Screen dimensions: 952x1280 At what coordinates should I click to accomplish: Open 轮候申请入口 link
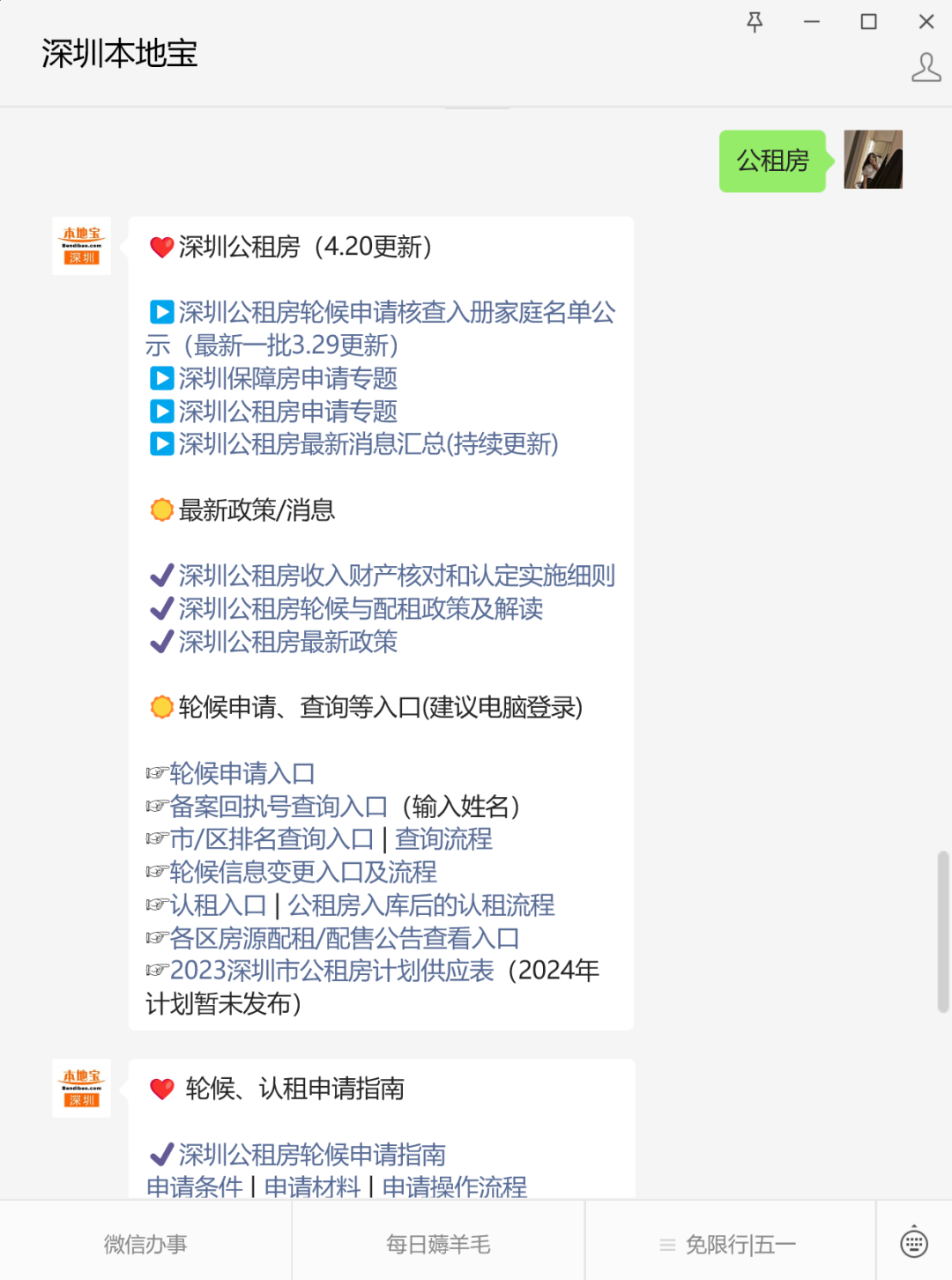242,774
